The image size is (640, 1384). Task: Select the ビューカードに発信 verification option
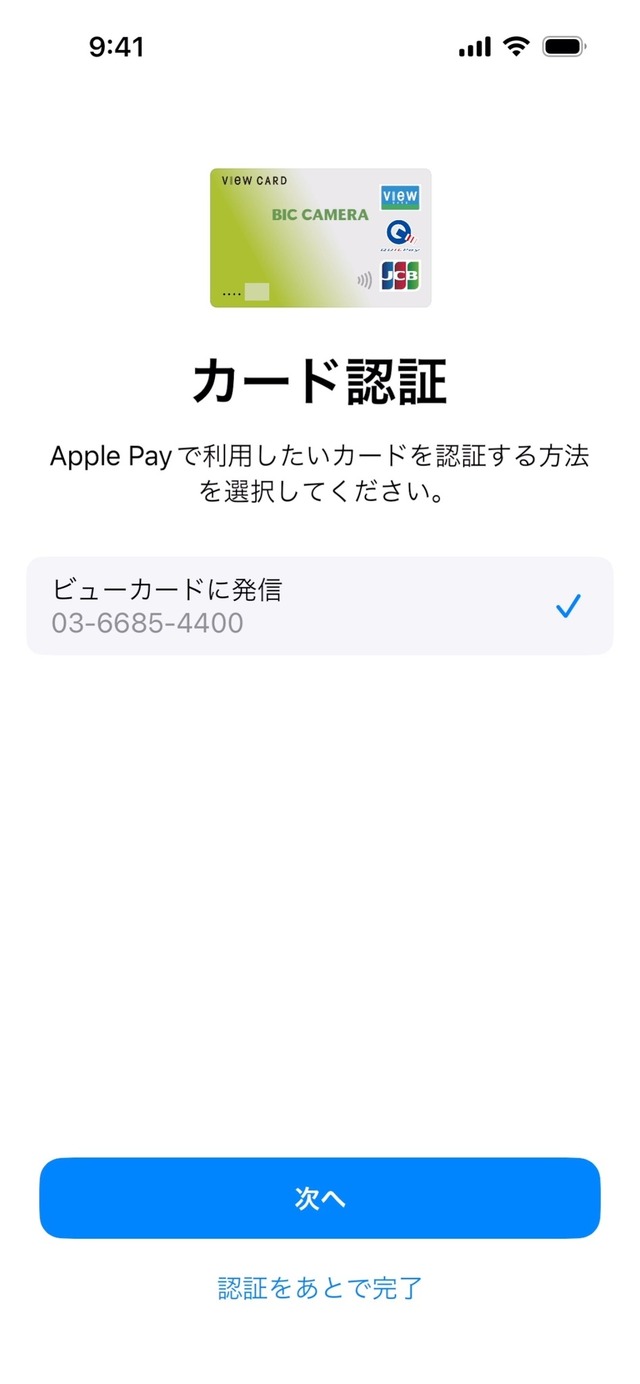(318, 606)
